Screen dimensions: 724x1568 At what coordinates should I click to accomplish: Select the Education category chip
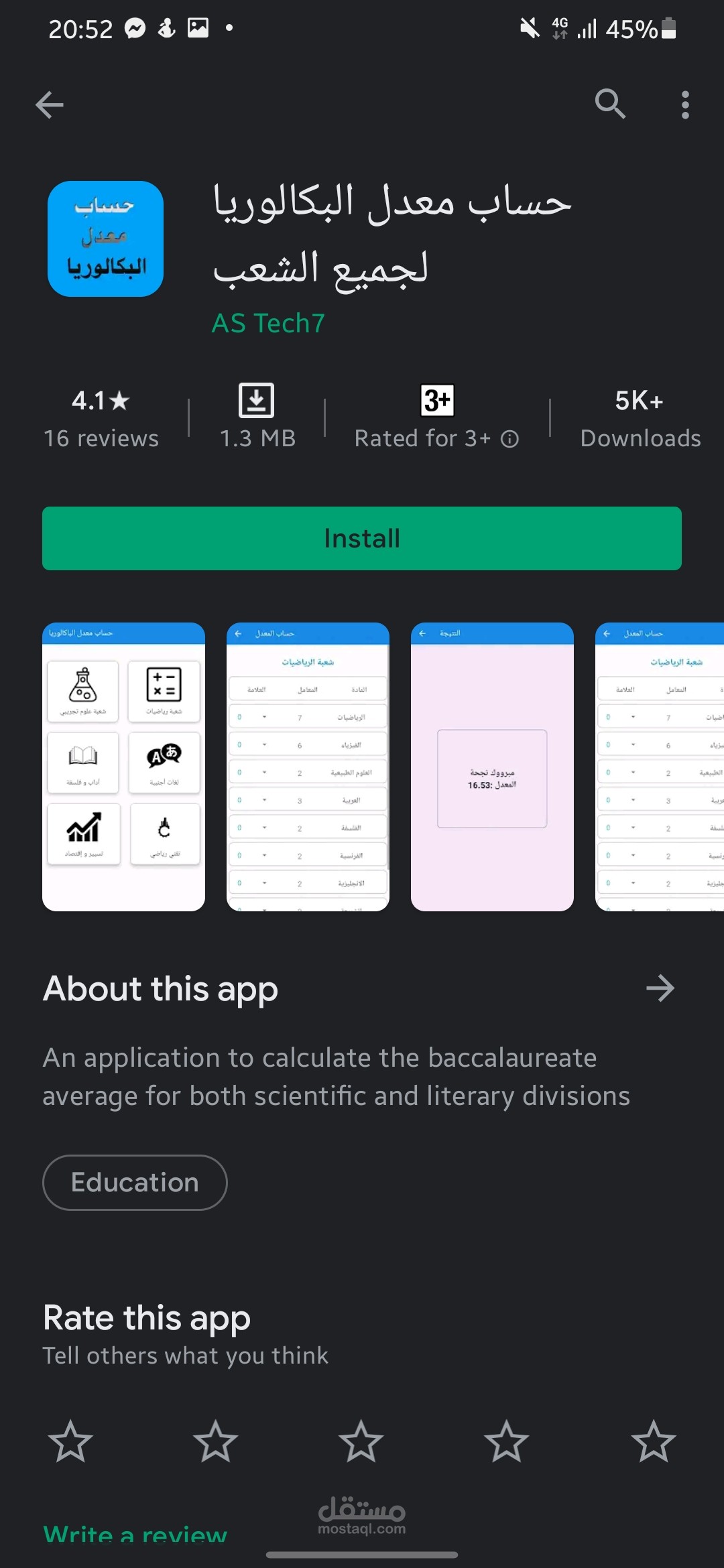(135, 1182)
